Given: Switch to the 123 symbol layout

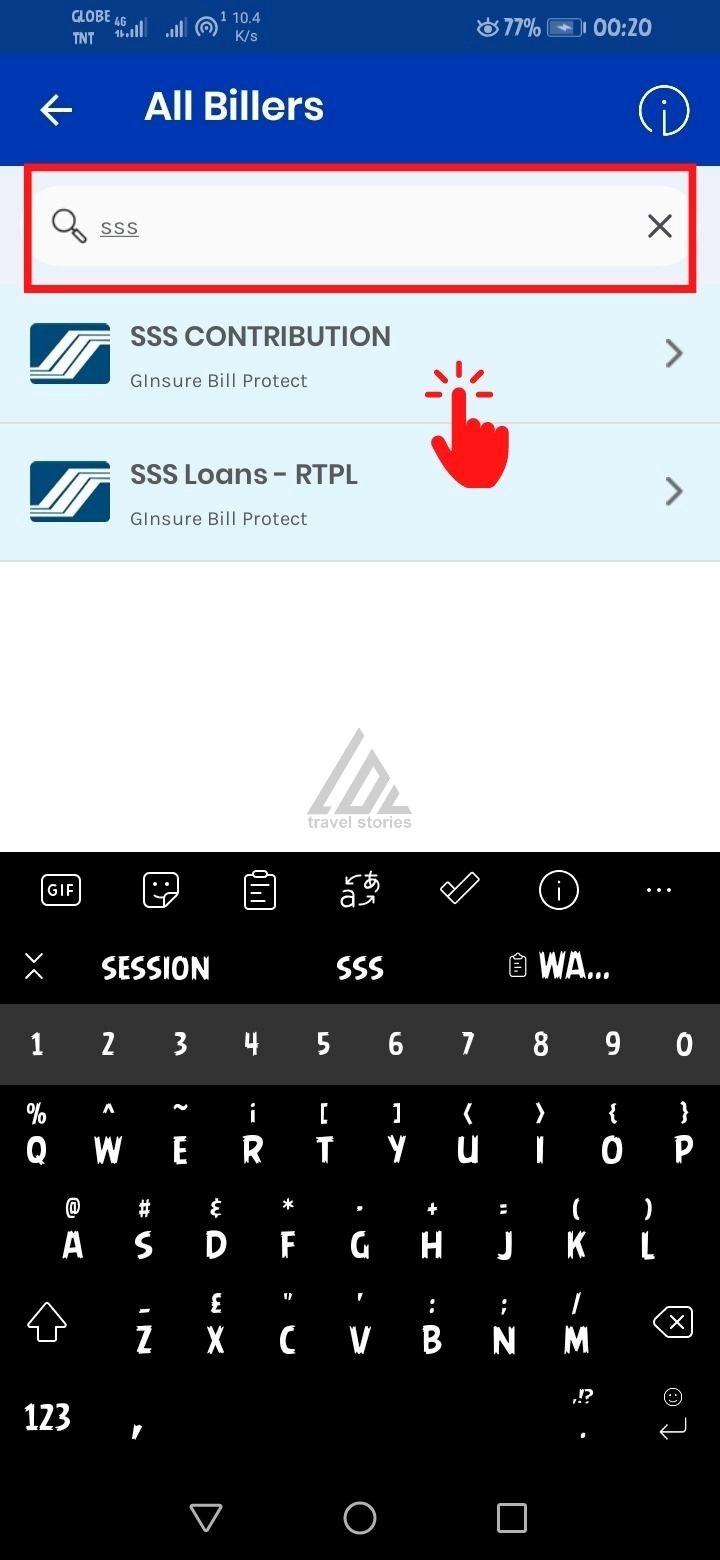Looking at the screenshot, I should [46, 1417].
